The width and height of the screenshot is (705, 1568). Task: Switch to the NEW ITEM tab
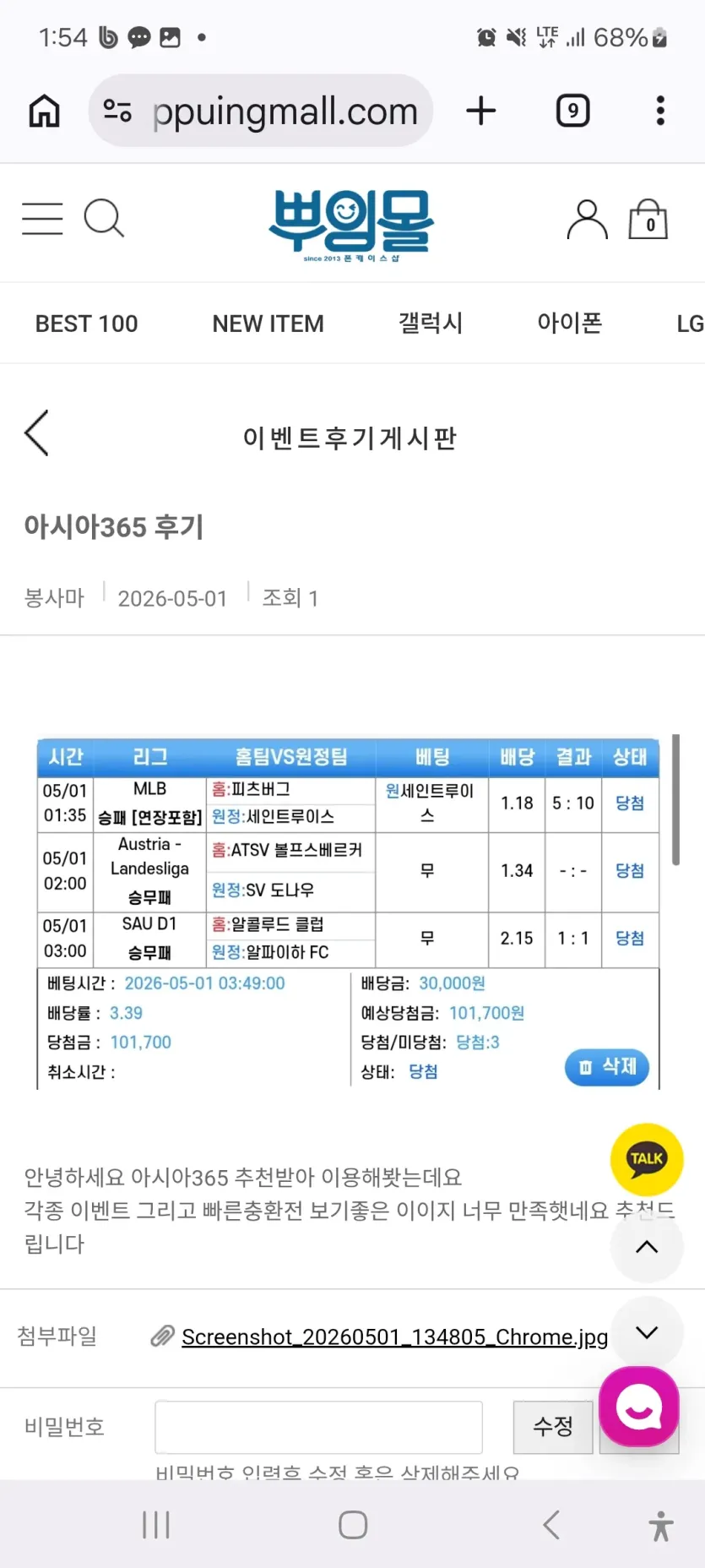268,324
